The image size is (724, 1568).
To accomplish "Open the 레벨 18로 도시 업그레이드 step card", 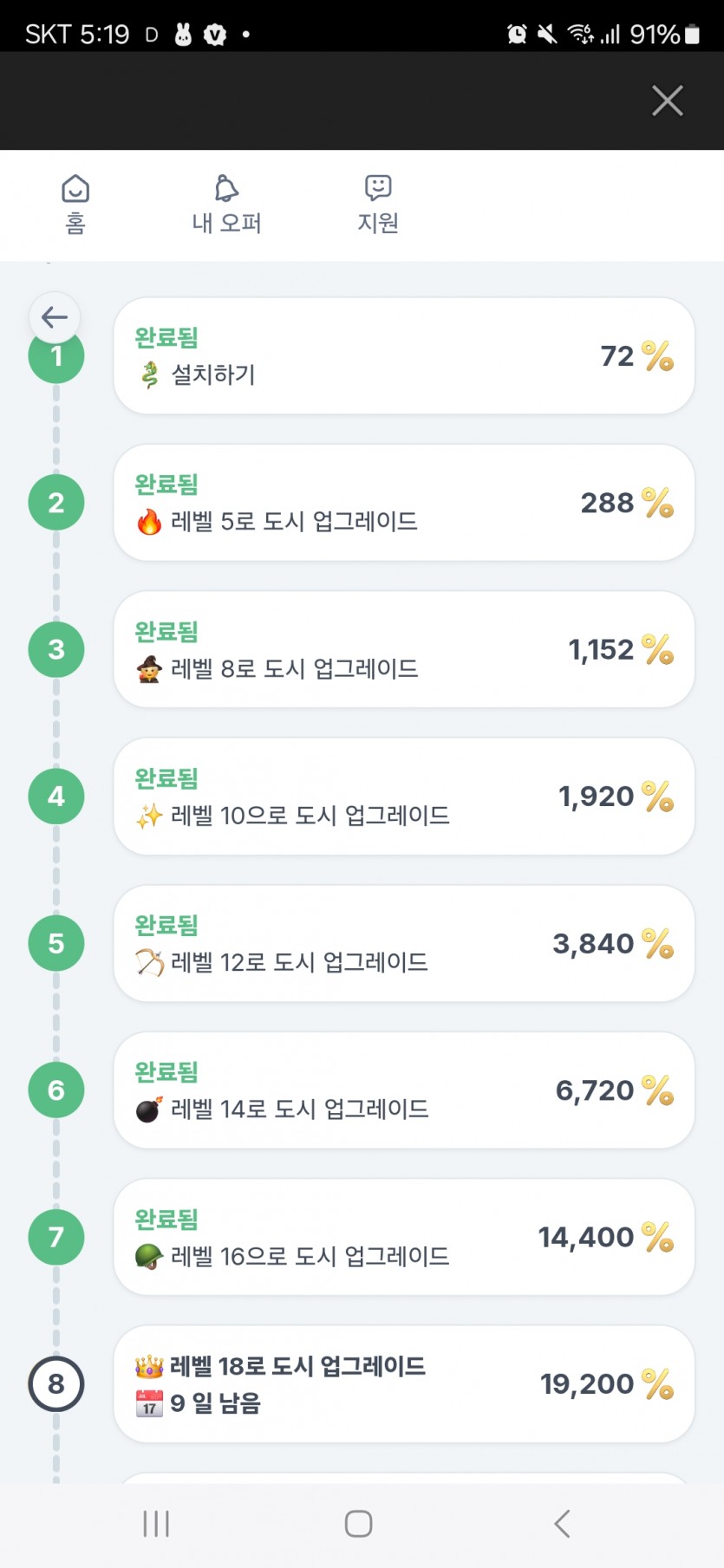I will tap(404, 1383).
